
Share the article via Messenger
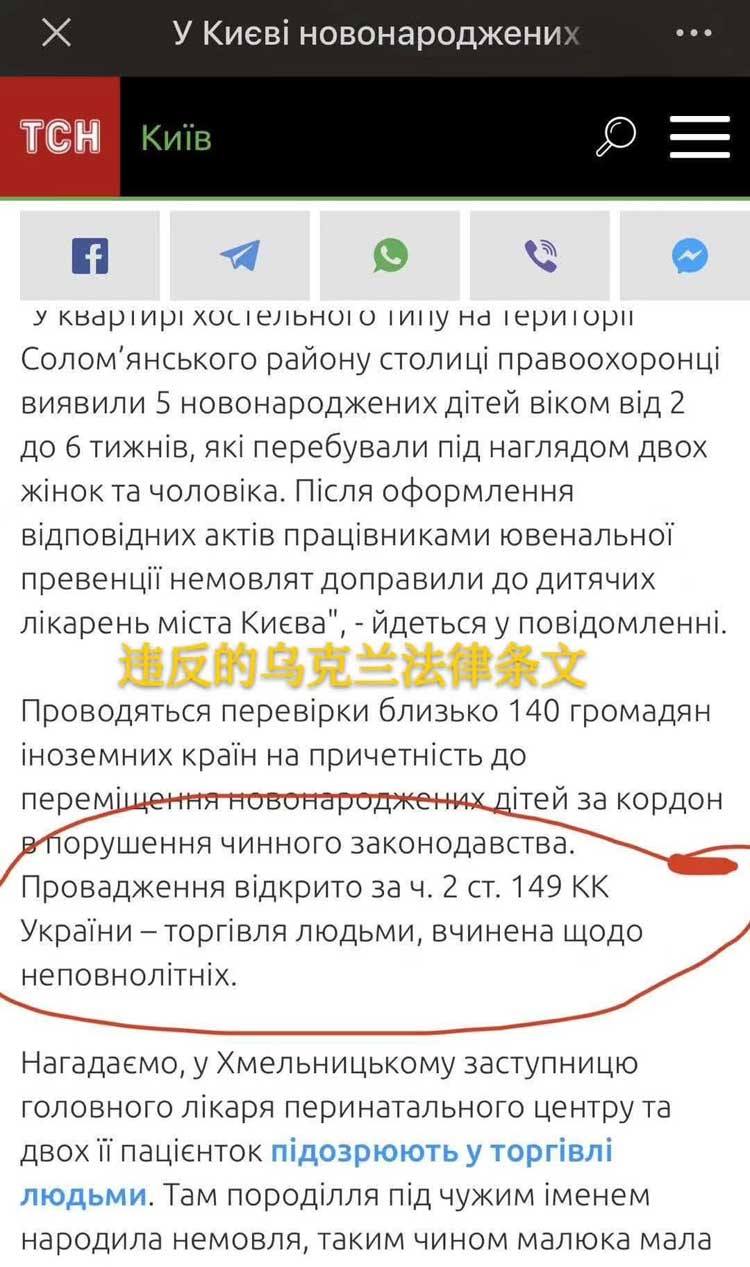coord(689,256)
